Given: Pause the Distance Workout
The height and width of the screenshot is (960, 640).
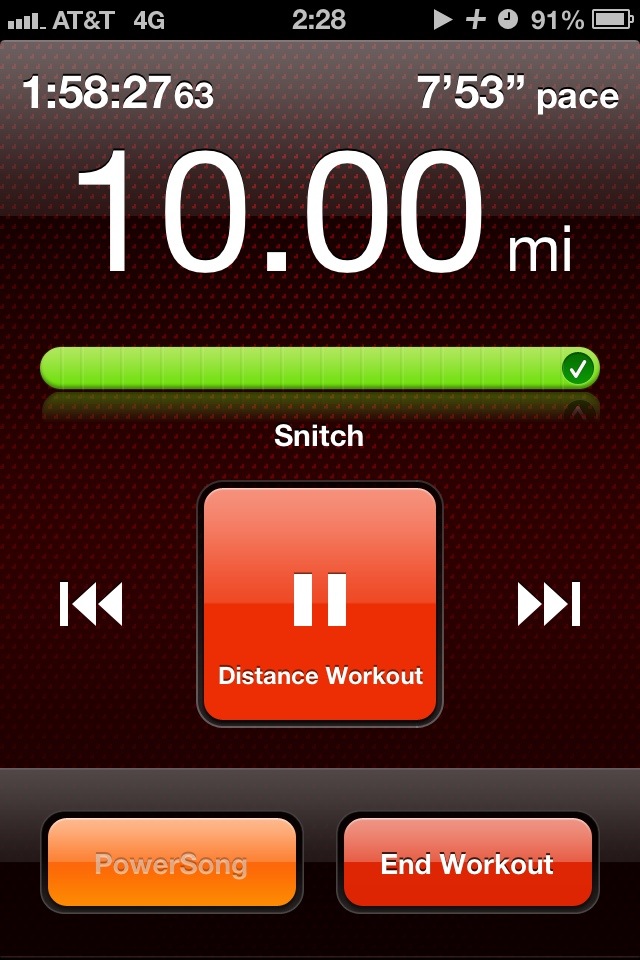Looking at the screenshot, I should pyautogui.click(x=320, y=604).
